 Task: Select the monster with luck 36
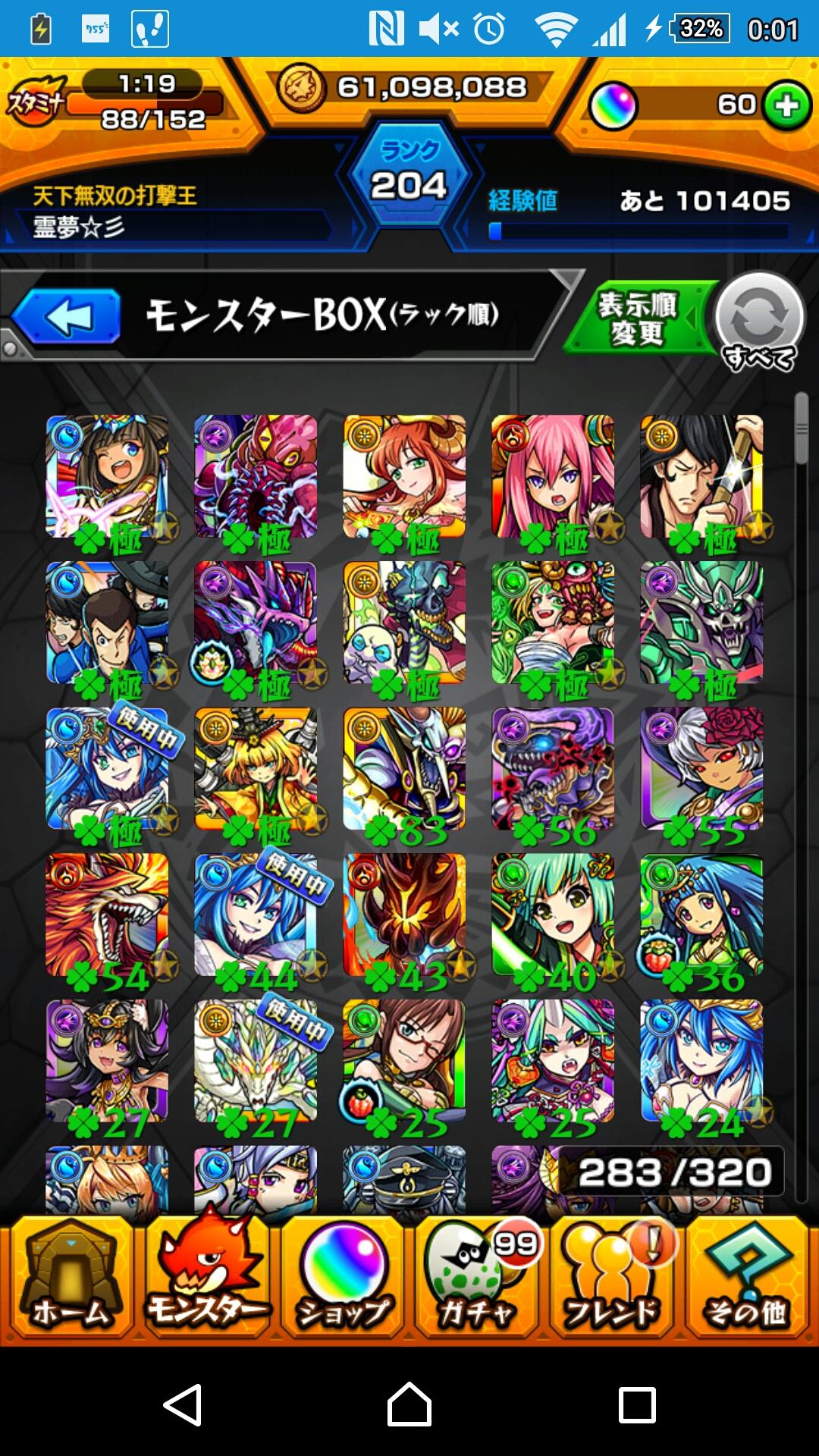pos(701,915)
